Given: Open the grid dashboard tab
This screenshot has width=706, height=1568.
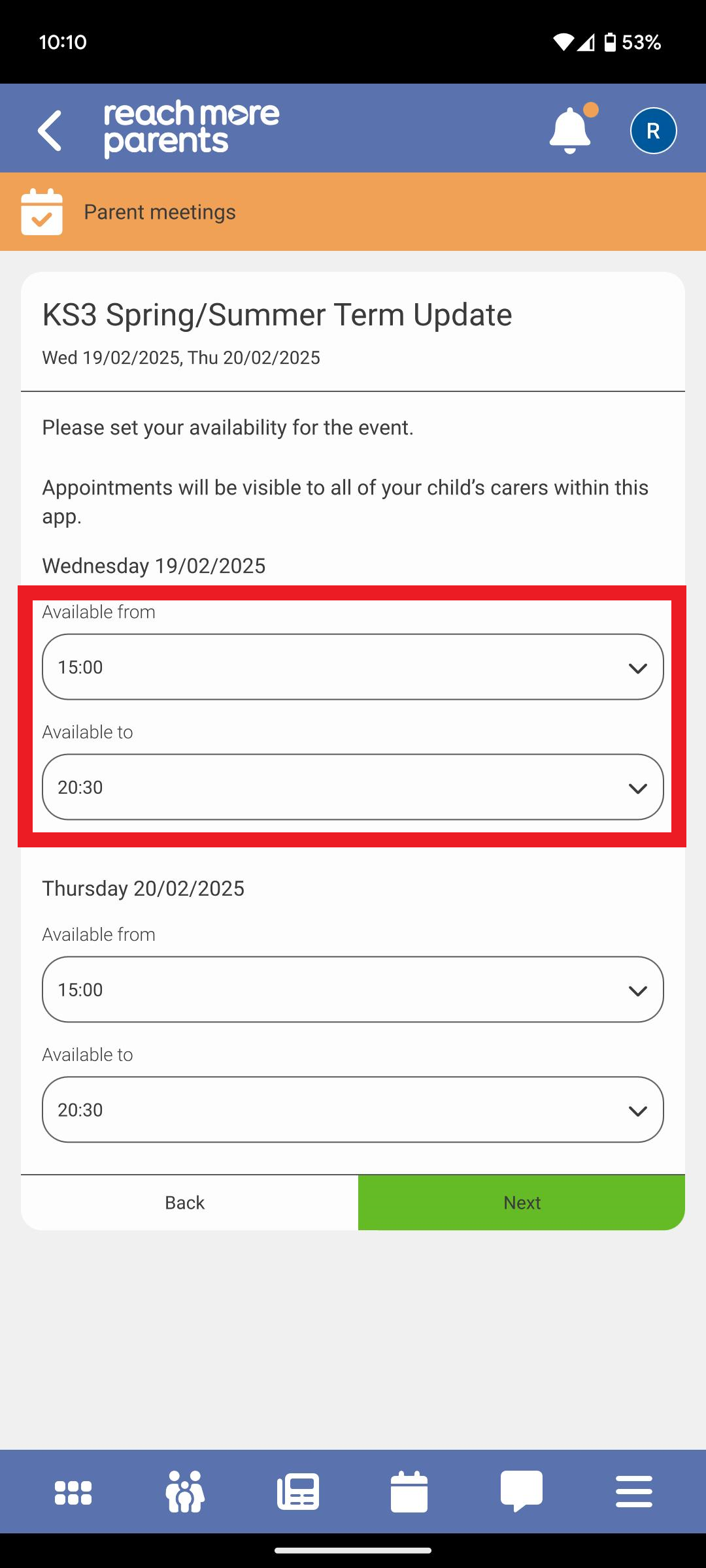Looking at the screenshot, I should tap(73, 1492).
